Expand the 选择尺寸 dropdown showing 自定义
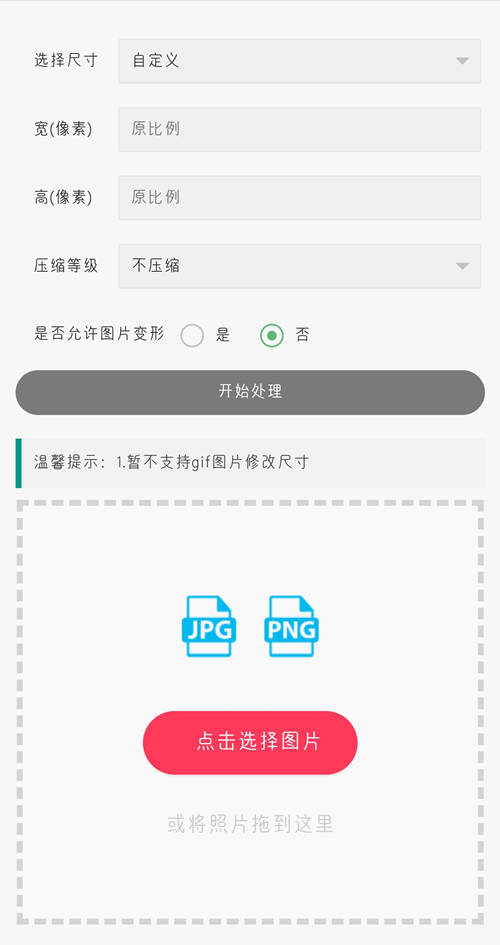Image resolution: width=500 pixels, height=945 pixels. pyautogui.click(x=299, y=61)
